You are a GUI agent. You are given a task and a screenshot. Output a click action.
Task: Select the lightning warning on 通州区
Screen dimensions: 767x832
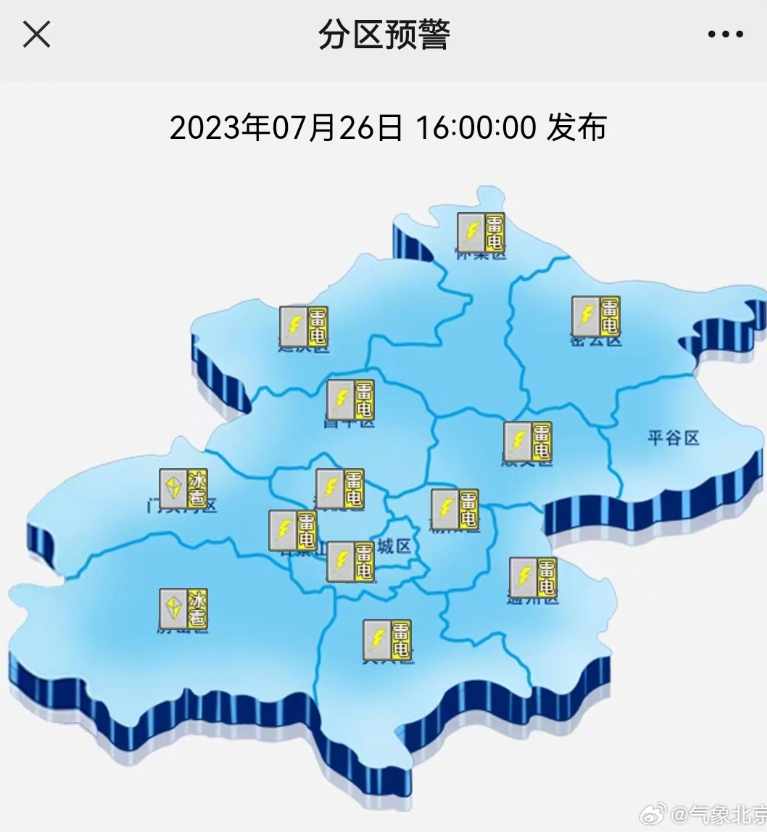[534, 578]
